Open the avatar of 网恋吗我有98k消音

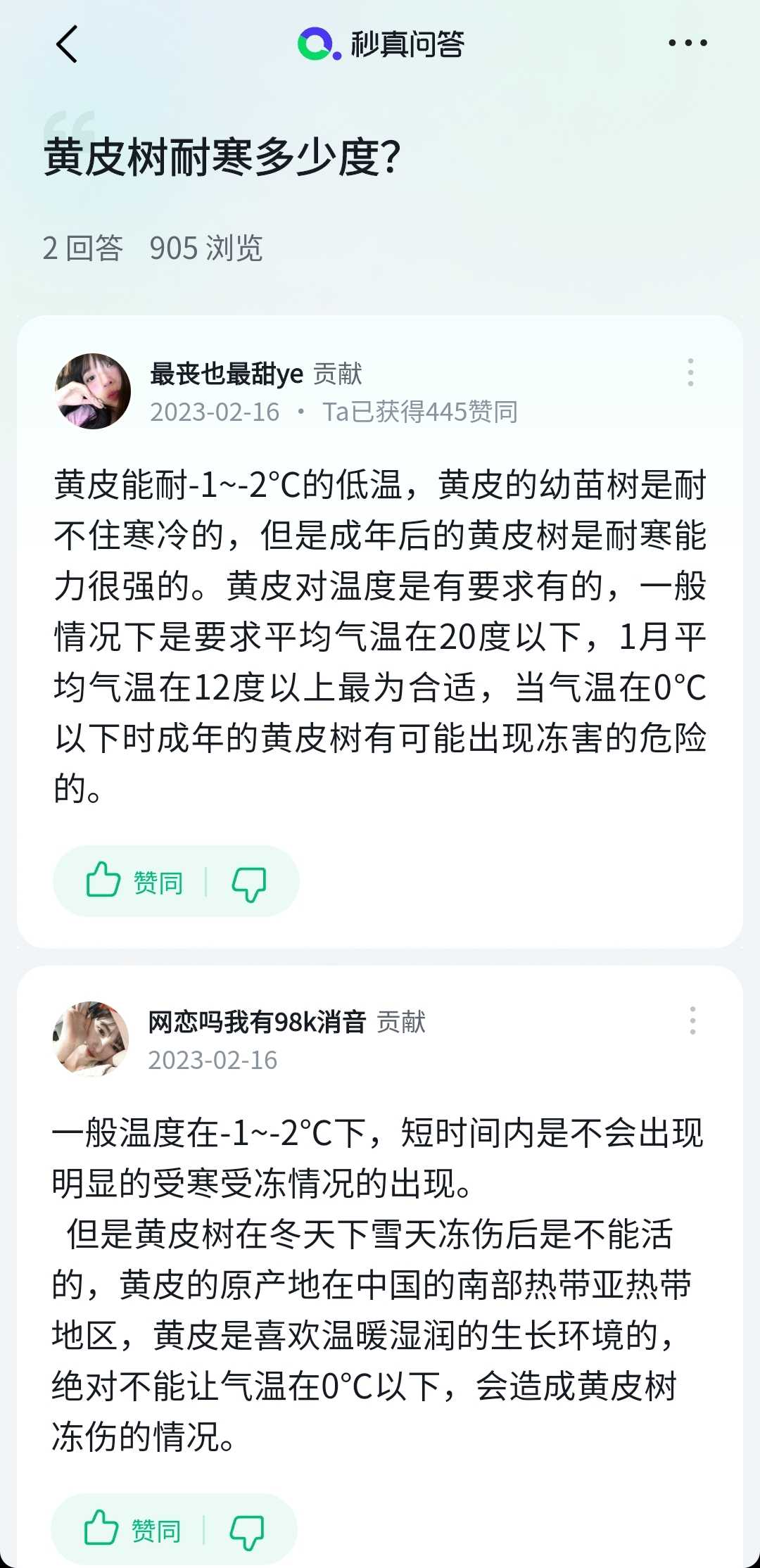click(91, 1039)
